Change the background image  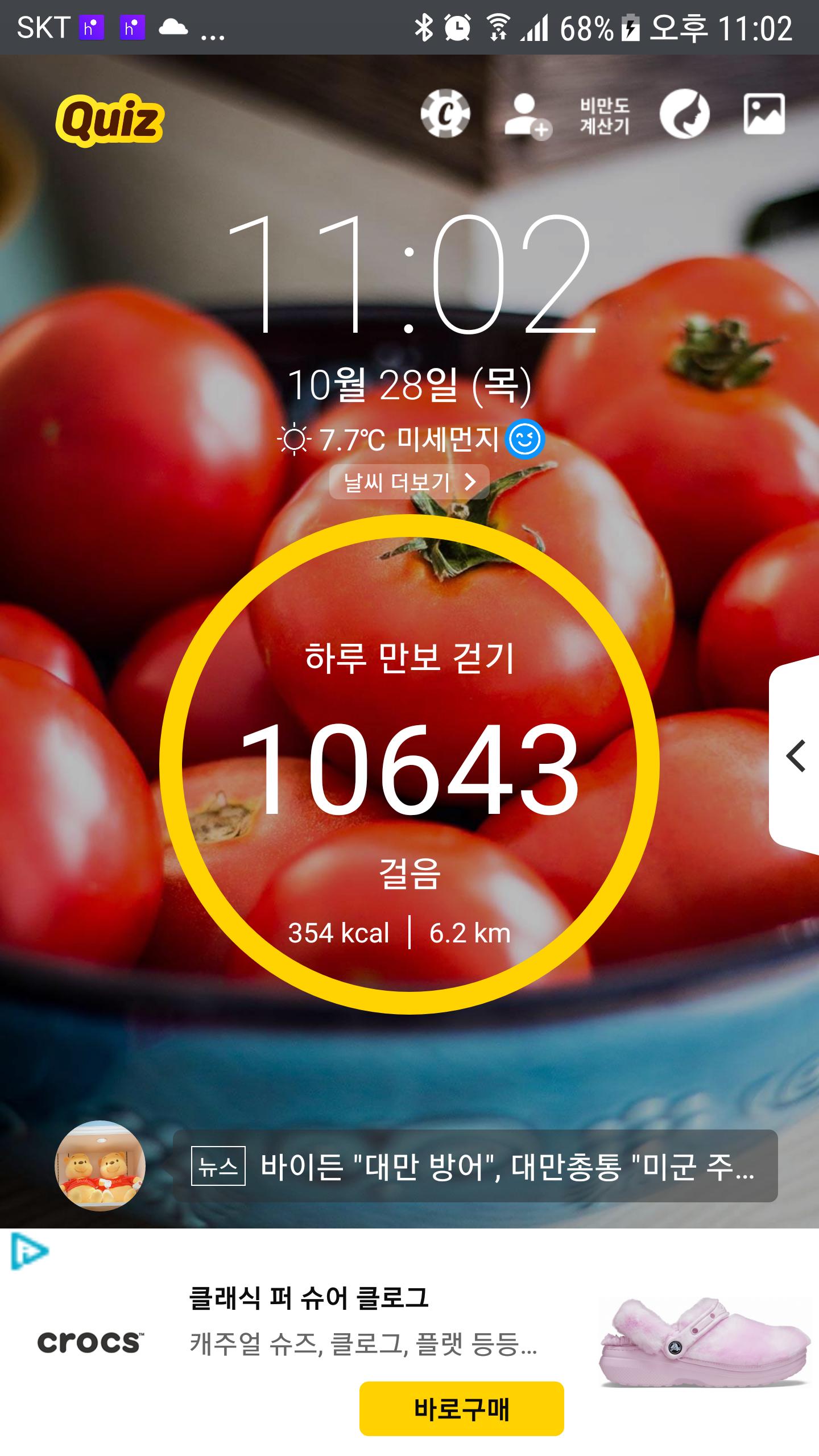point(764,114)
